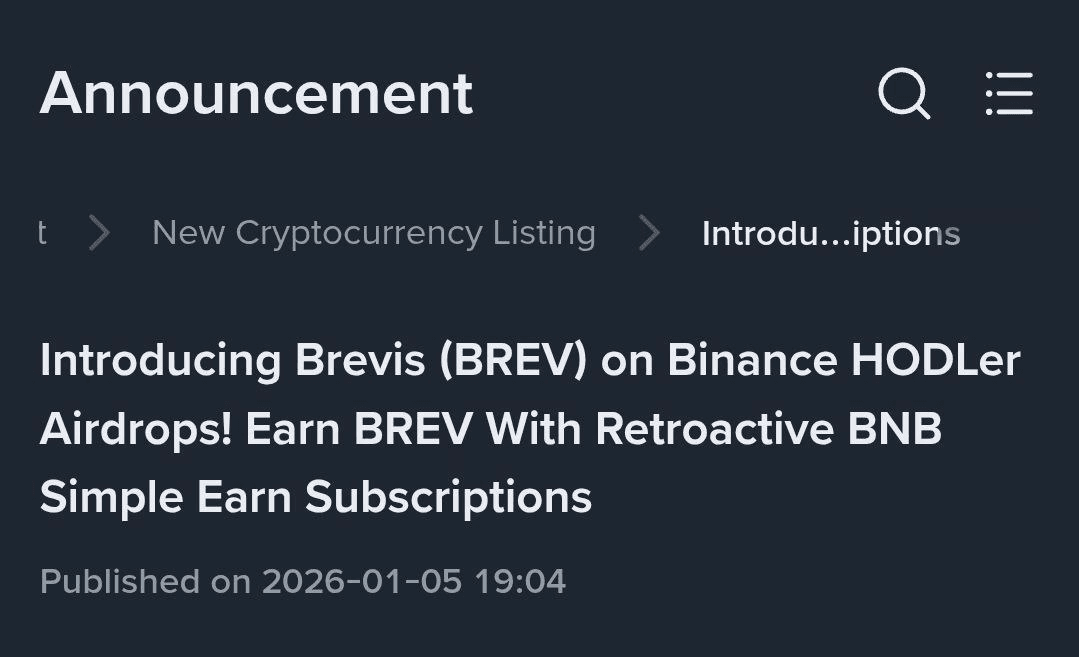Screen dimensions: 1079x657
Task: Open the announcement list menu icon
Action: (x=1008, y=94)
